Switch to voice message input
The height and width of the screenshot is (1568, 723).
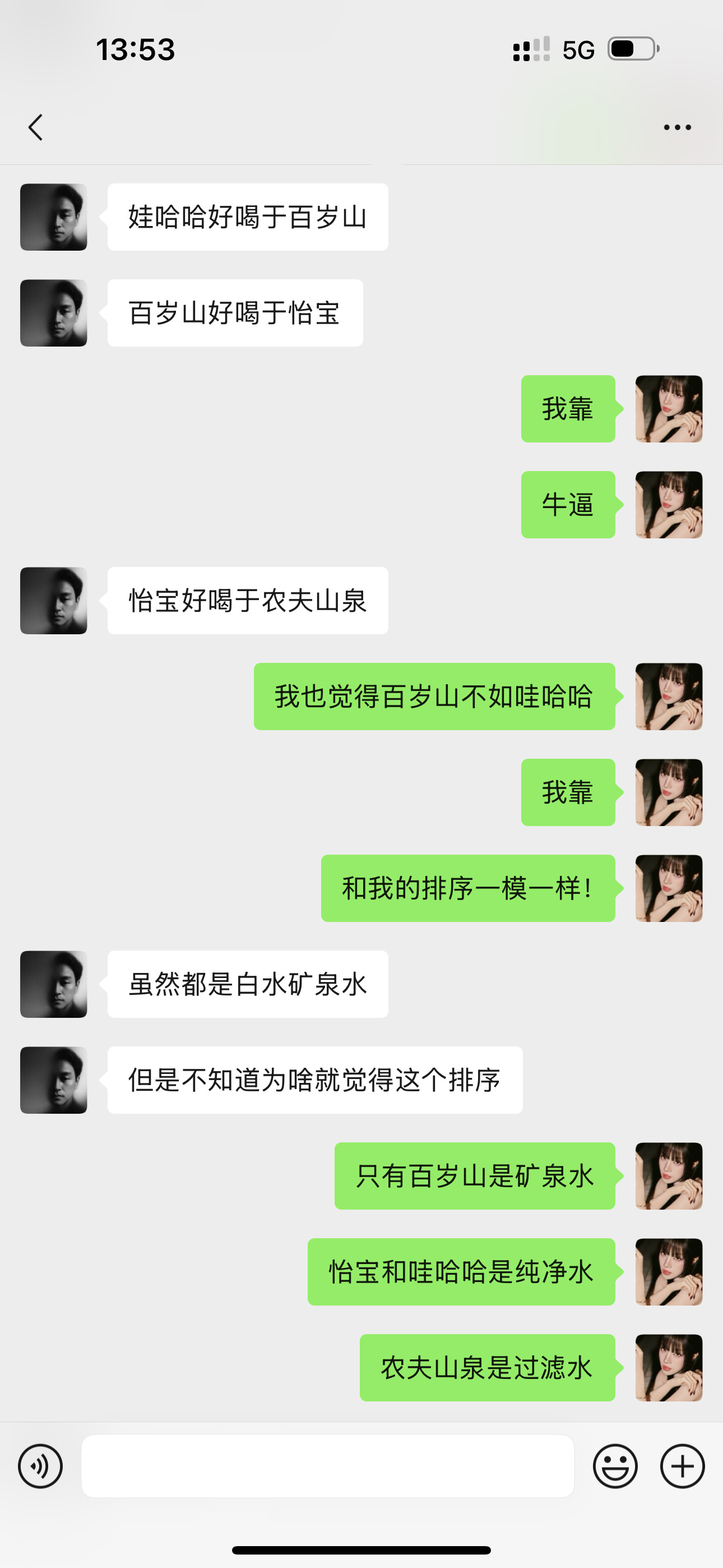pos(40,1466)
